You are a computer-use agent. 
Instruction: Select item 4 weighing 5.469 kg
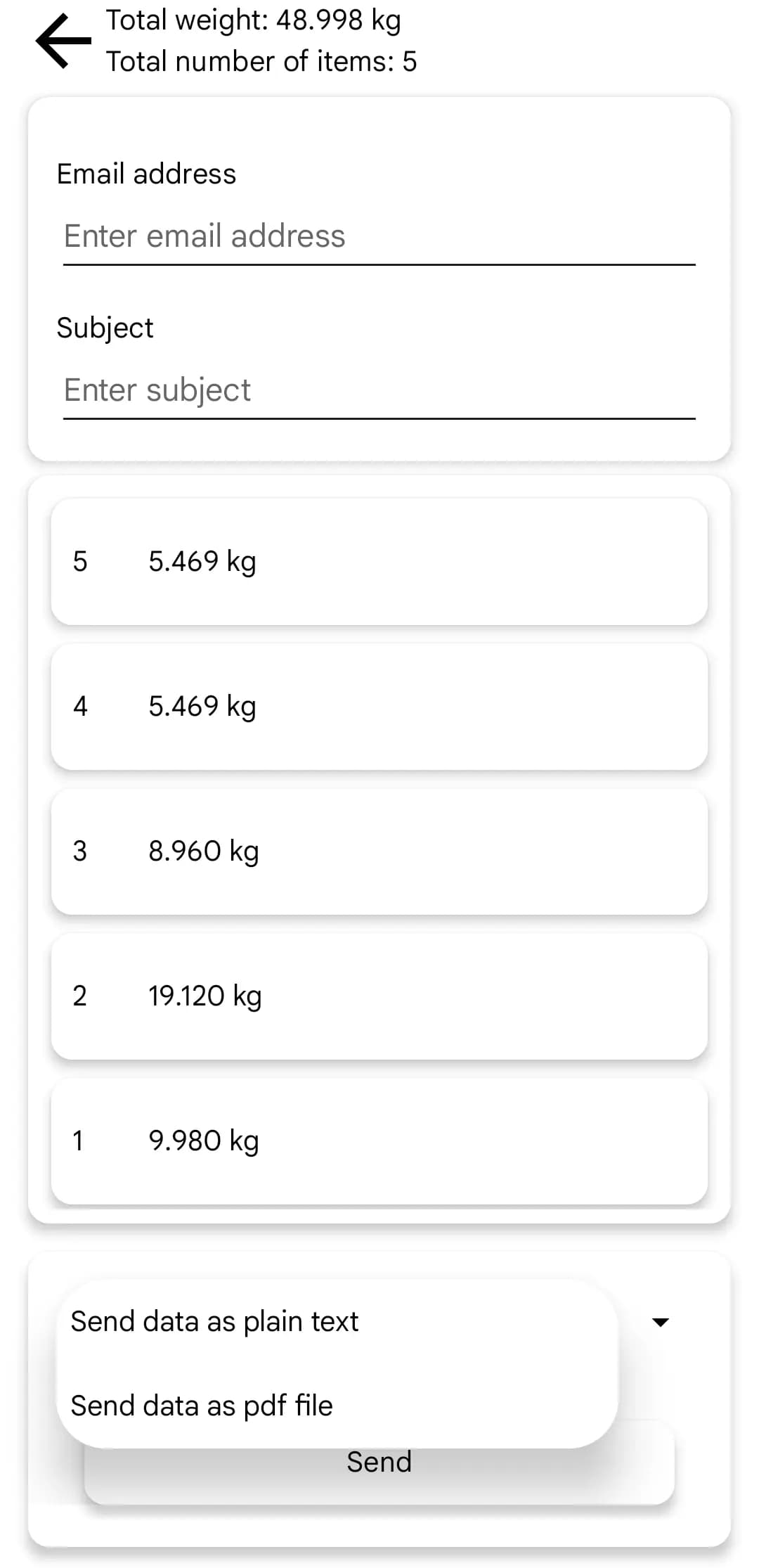click(x=379, y=707)
